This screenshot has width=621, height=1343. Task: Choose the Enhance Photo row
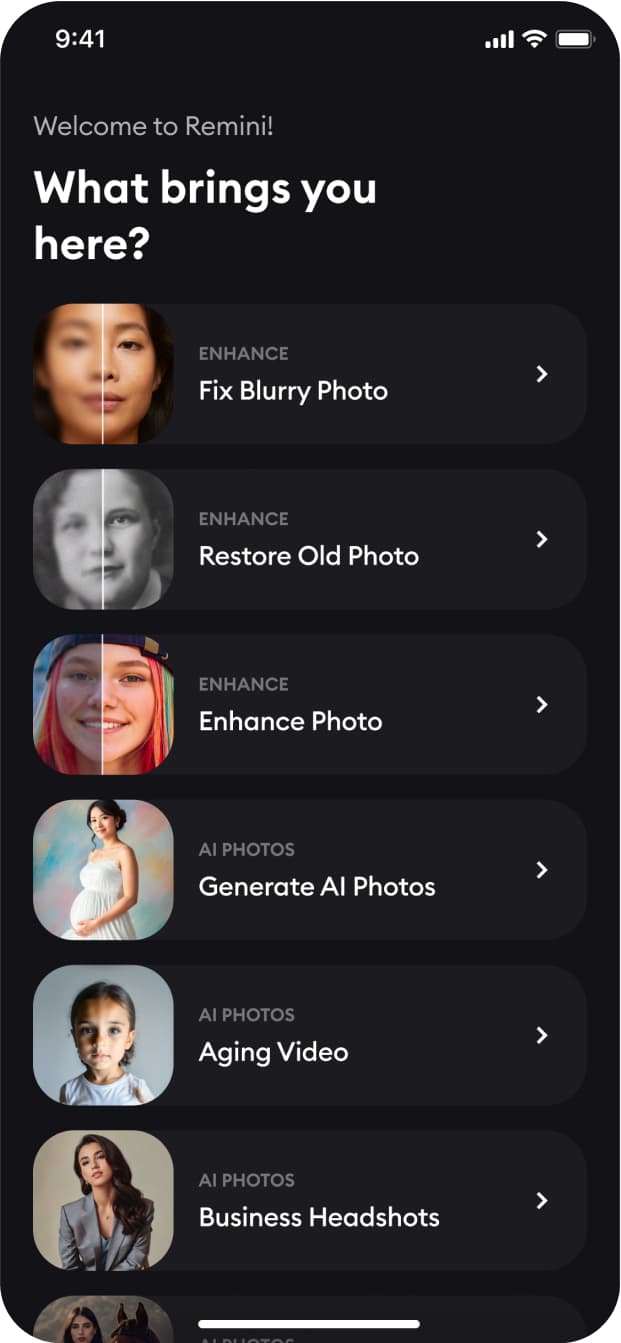coord(310,705)
